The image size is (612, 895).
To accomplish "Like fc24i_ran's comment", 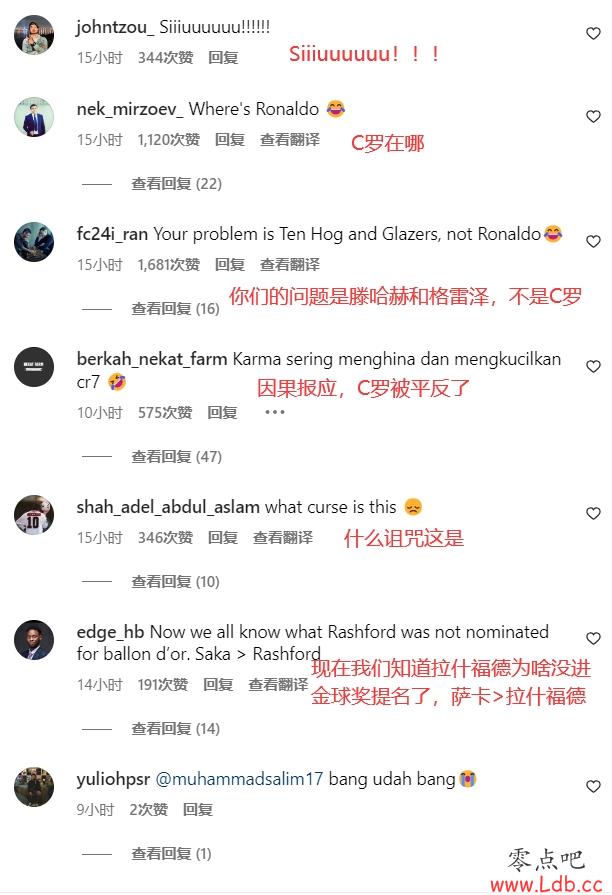I will click(x=593, y=242).
